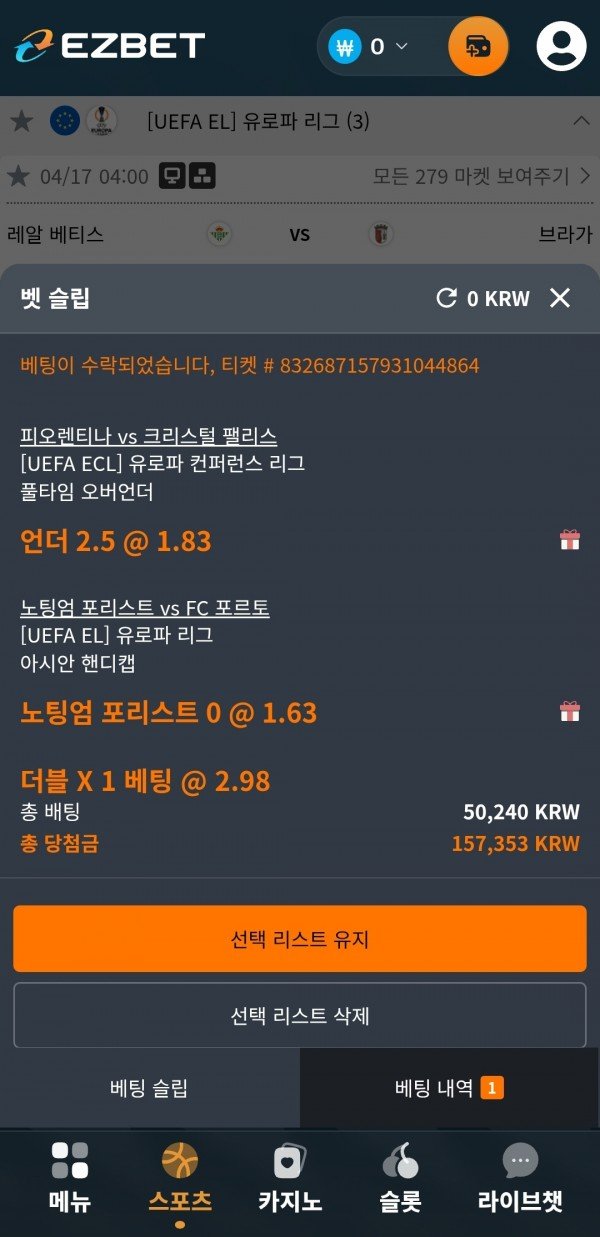This screenshot has height=1237, width=600.
Task: Tap the gift icon beside 언더 2.5
Action: [569, 541]
